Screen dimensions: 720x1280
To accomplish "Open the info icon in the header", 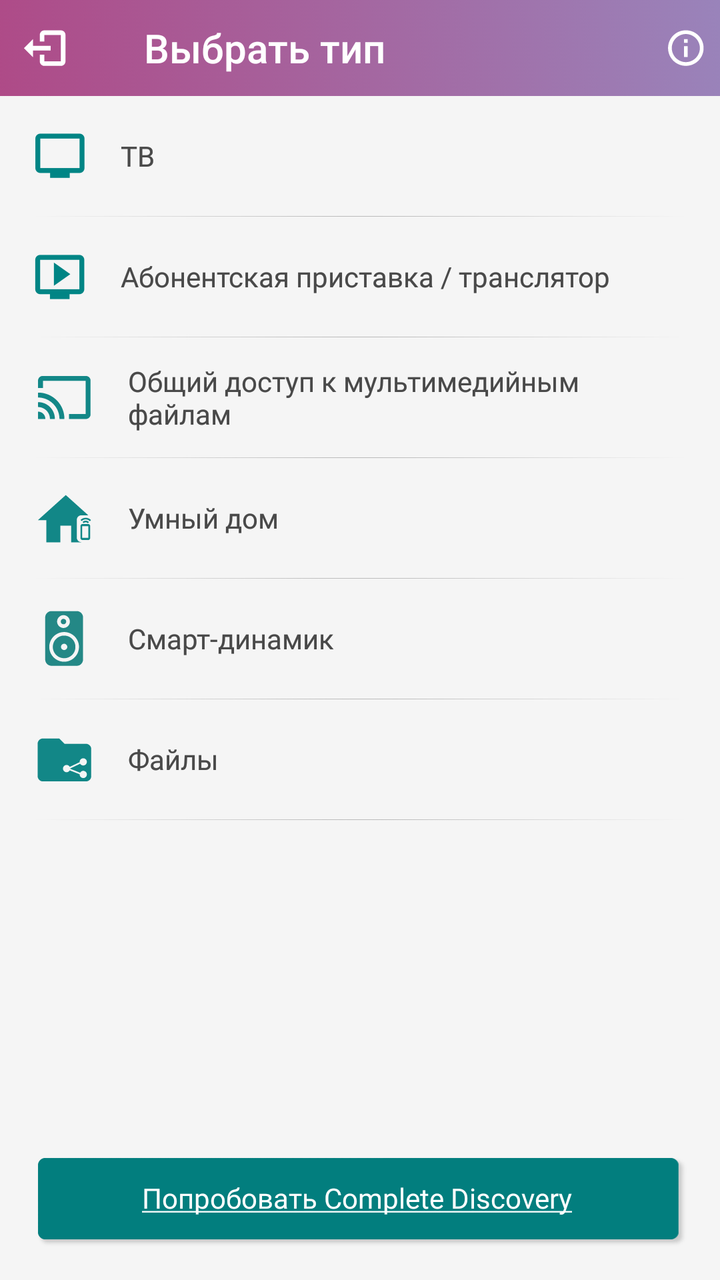I will [x=685, y=48].
